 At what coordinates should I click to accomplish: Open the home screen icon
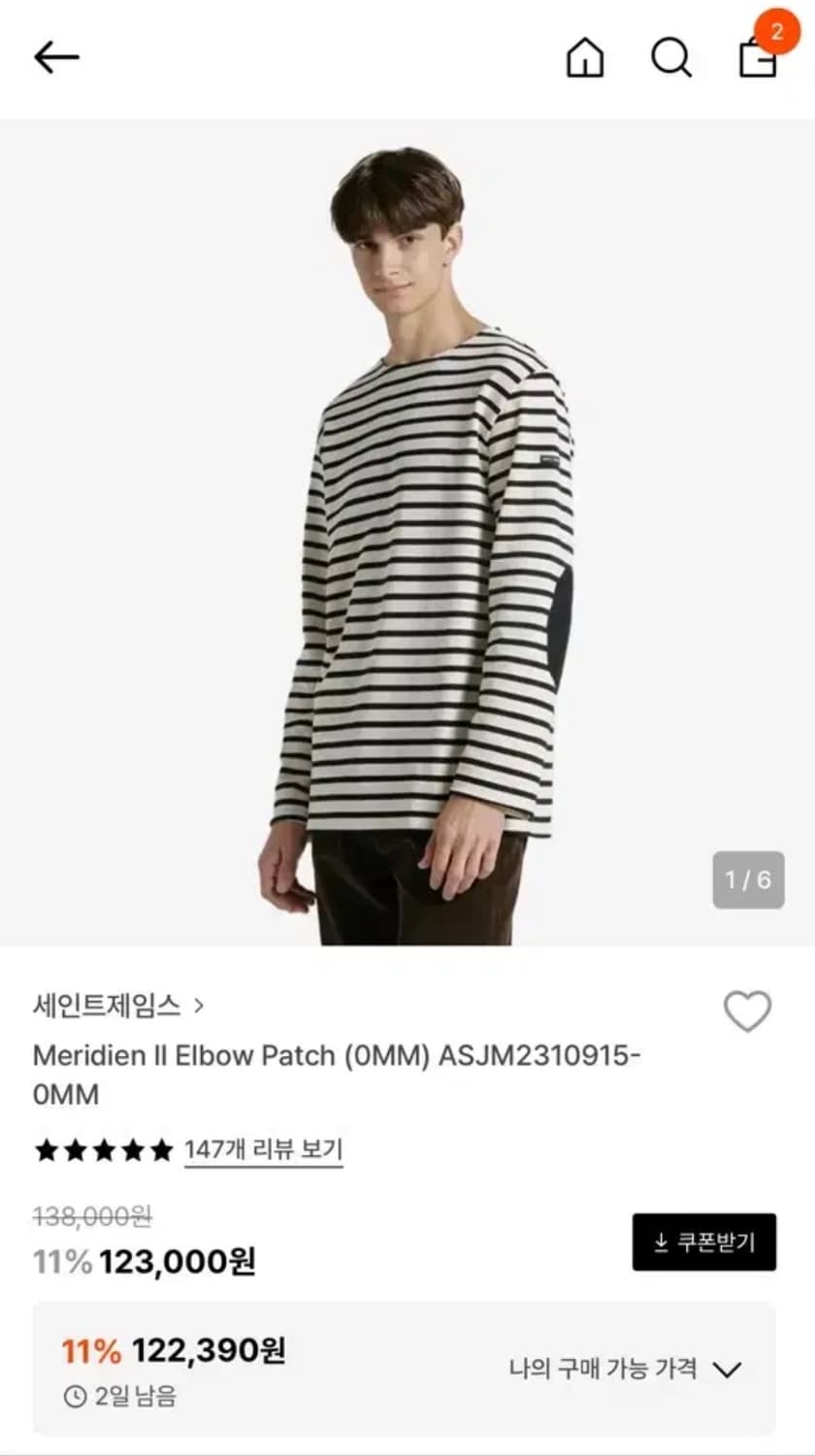(584, 58)
